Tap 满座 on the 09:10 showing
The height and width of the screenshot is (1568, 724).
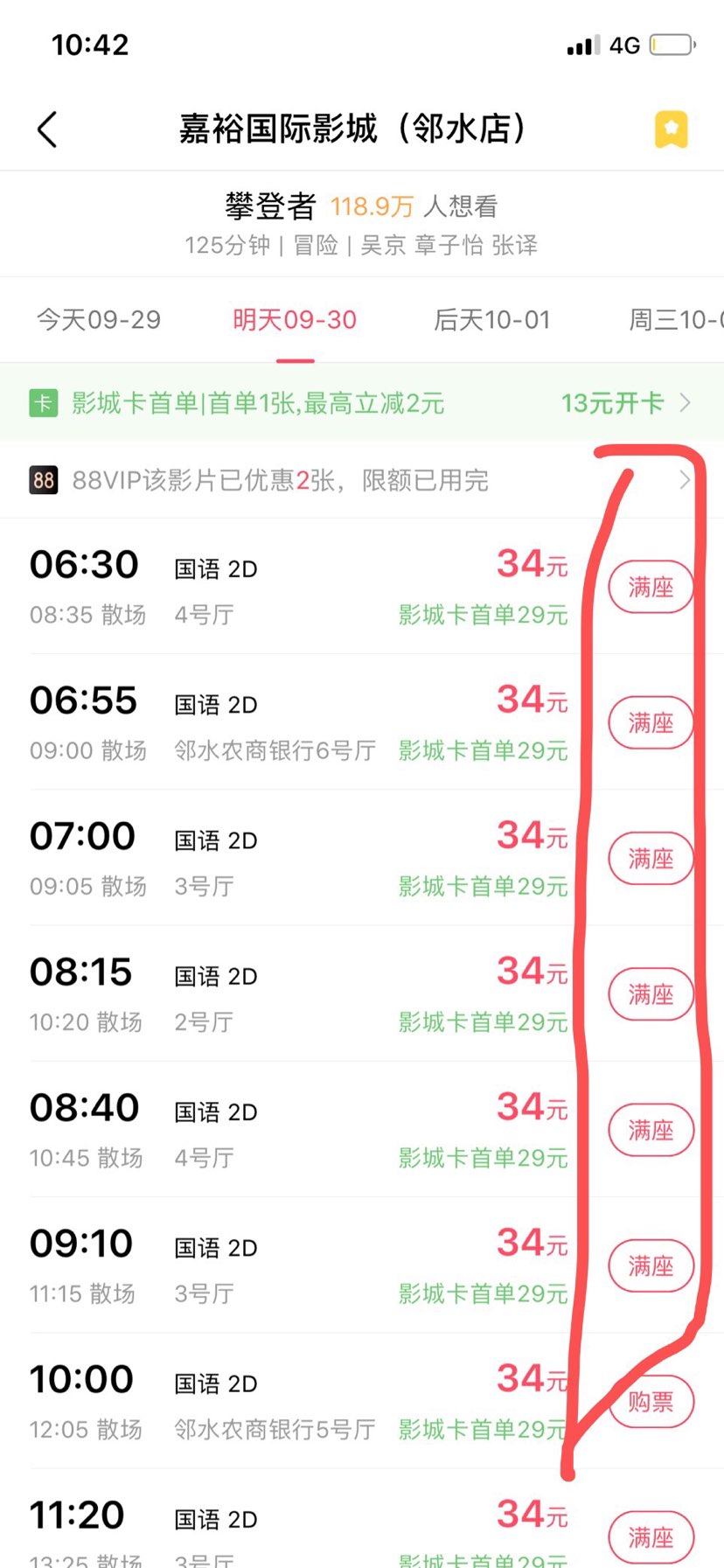coord(651,1265)
